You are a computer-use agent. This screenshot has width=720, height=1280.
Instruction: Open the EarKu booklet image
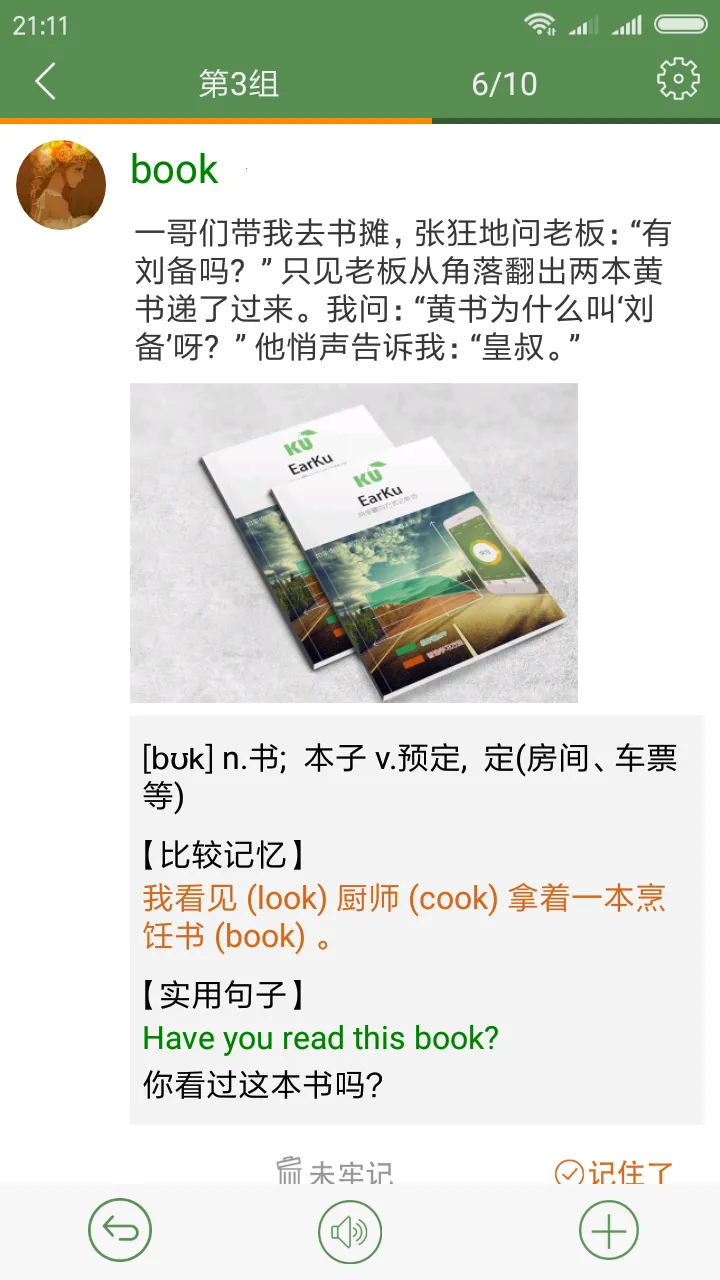click(x=354, y=543)
